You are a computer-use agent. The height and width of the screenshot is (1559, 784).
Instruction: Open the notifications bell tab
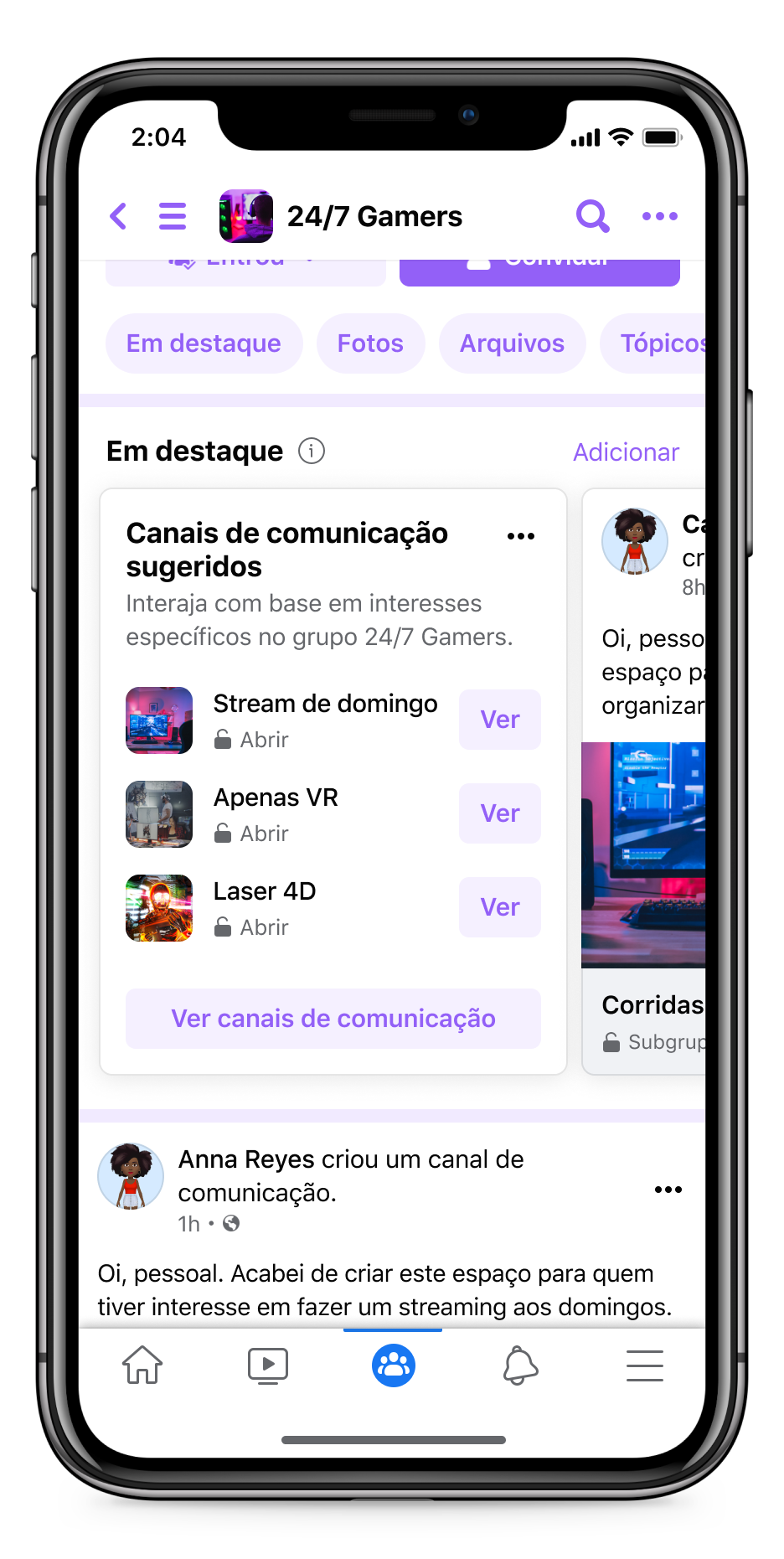[x=519, y=1365]
